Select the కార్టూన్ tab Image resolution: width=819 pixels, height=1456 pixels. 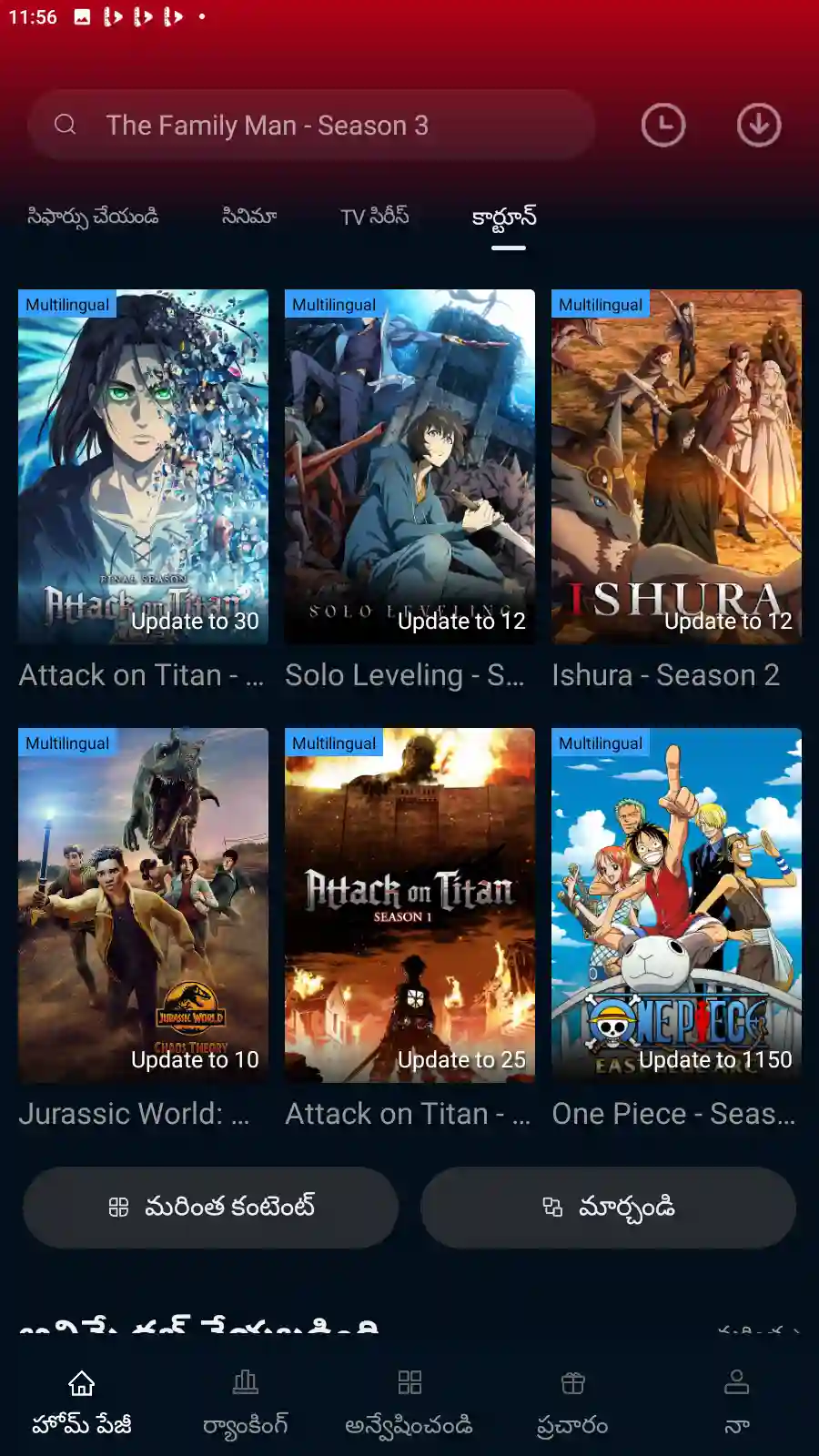[504, 218]
